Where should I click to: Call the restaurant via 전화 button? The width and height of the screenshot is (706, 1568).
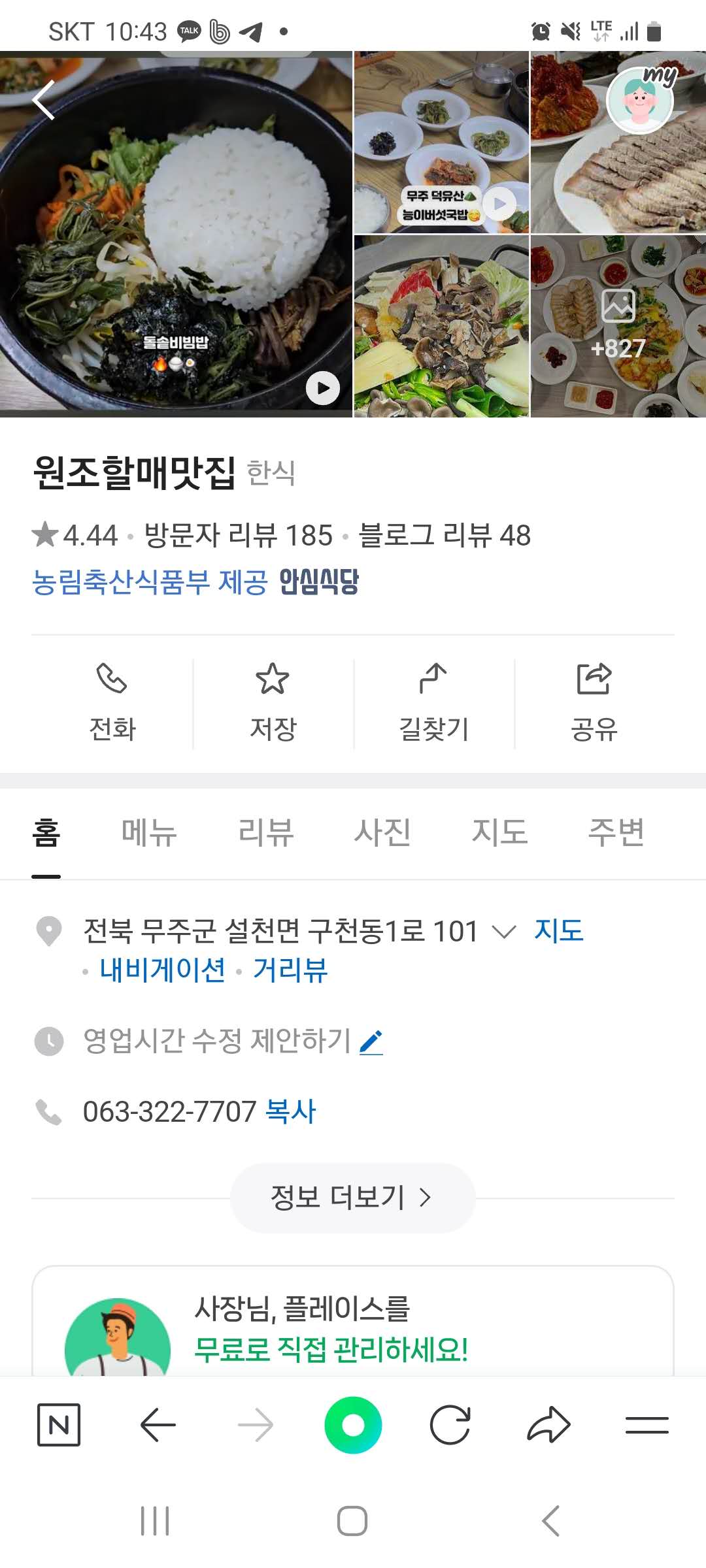112,703
